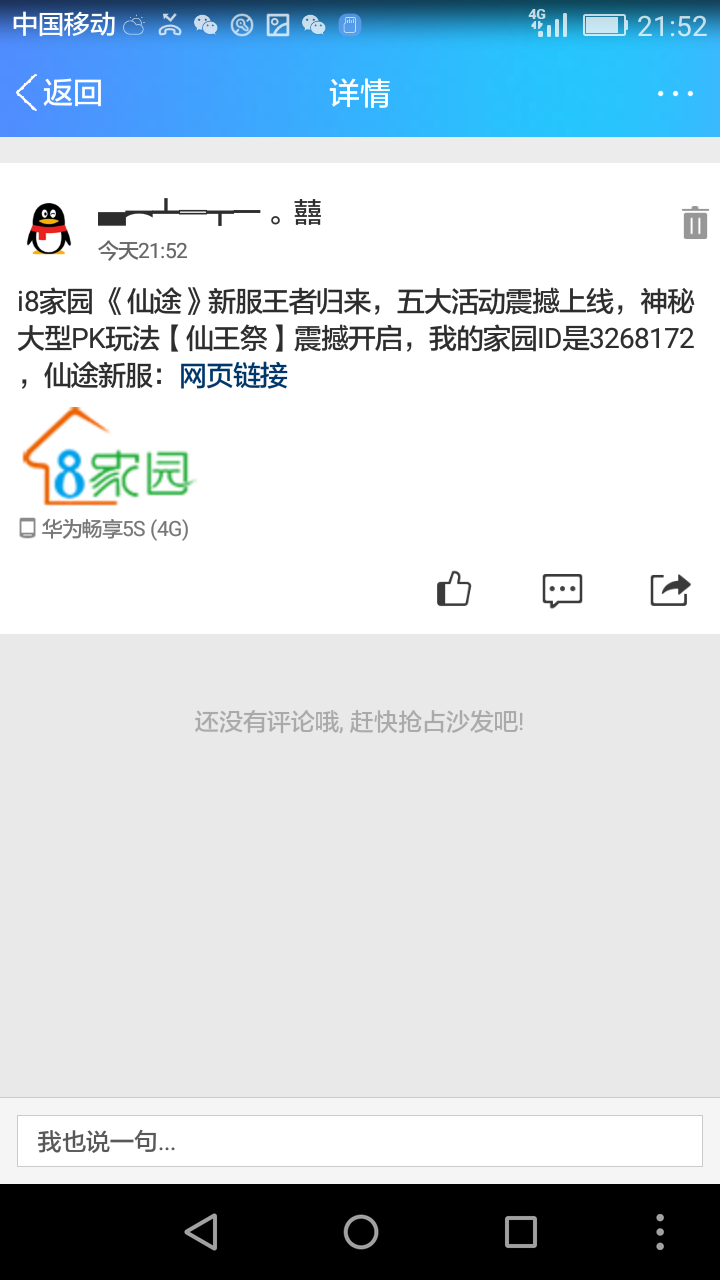Share this post with the arrow icon
The image size is (720, 1280).
tap(670, 589)
